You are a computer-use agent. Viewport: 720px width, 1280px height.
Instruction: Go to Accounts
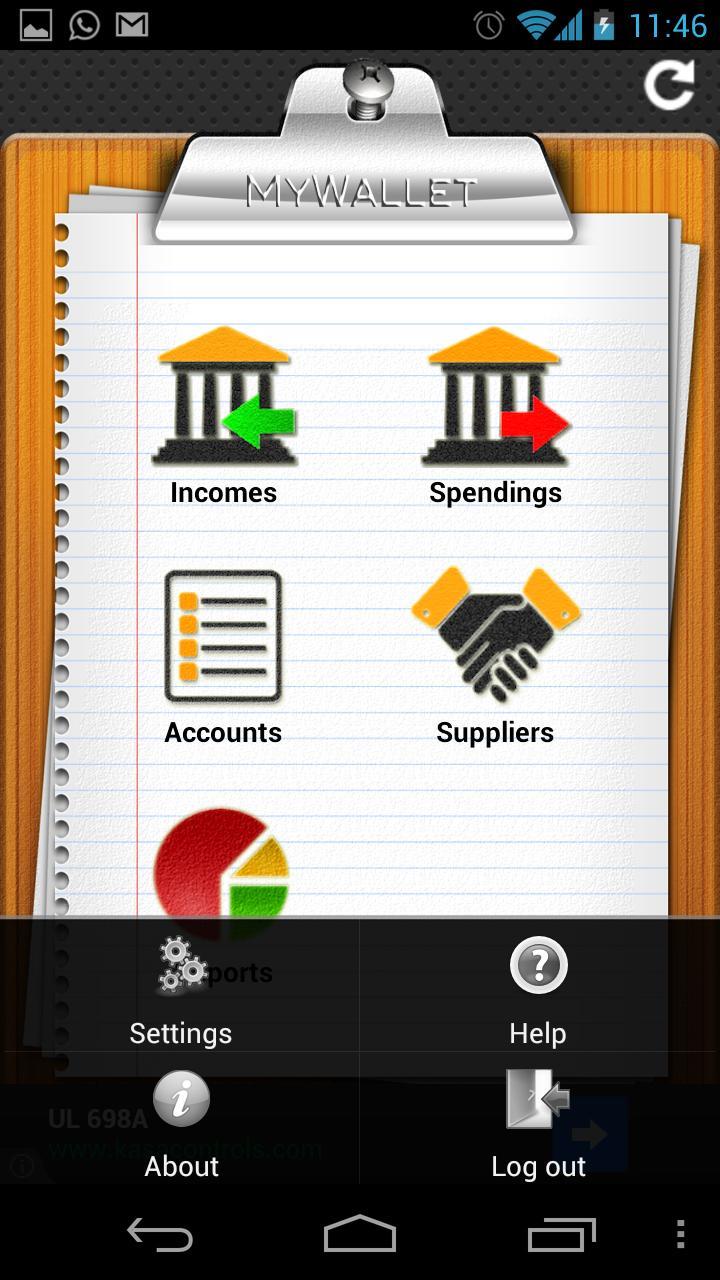point(223,655)
